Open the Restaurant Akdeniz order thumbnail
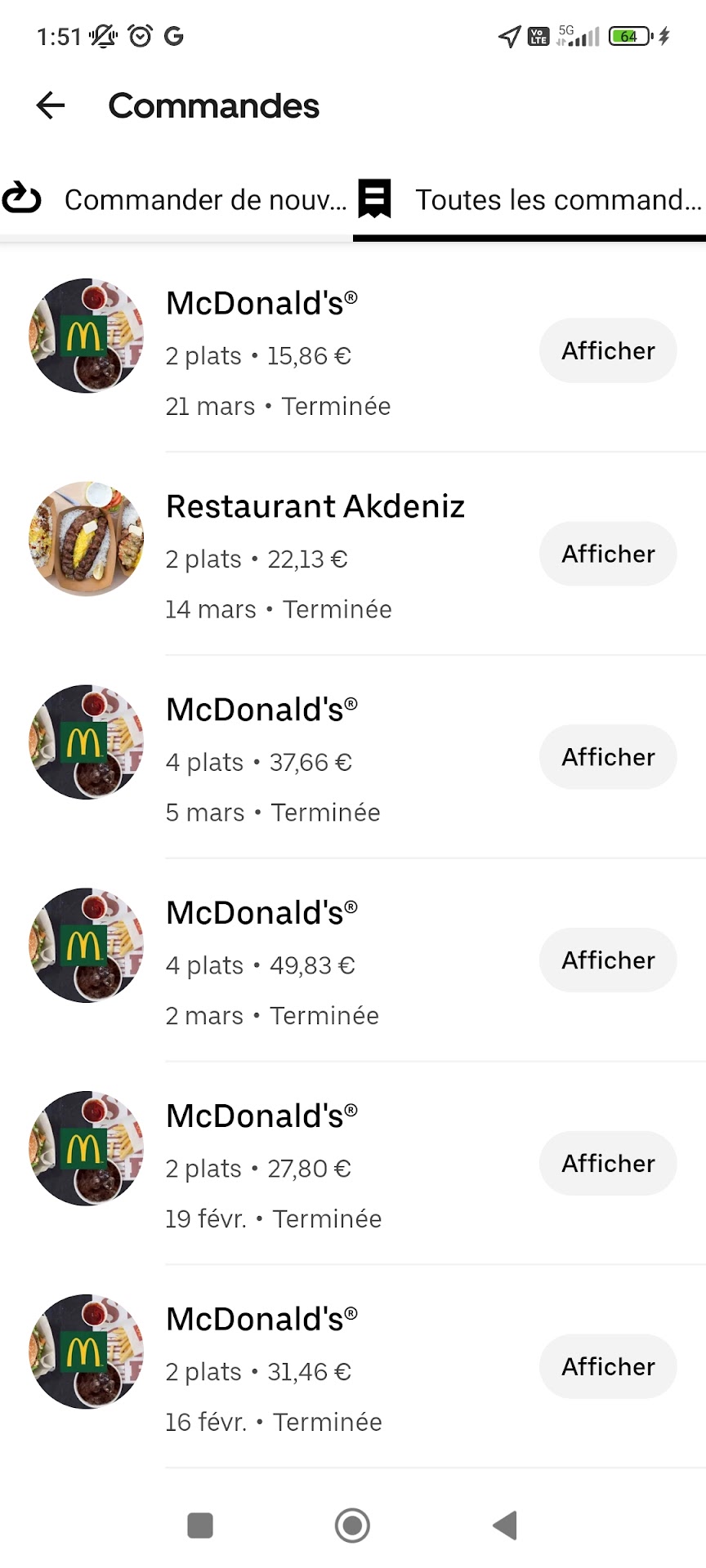Screen dimensions: 706x1568 (x=87, y=539)
